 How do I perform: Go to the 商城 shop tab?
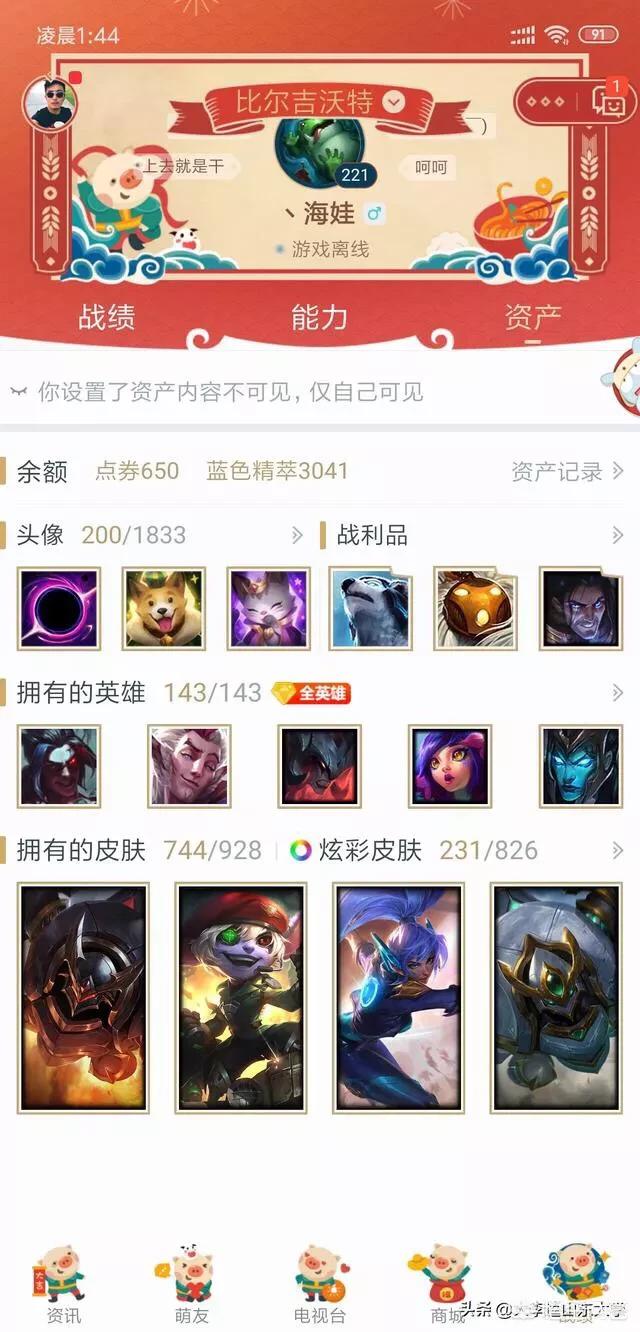coord(447,1282)
